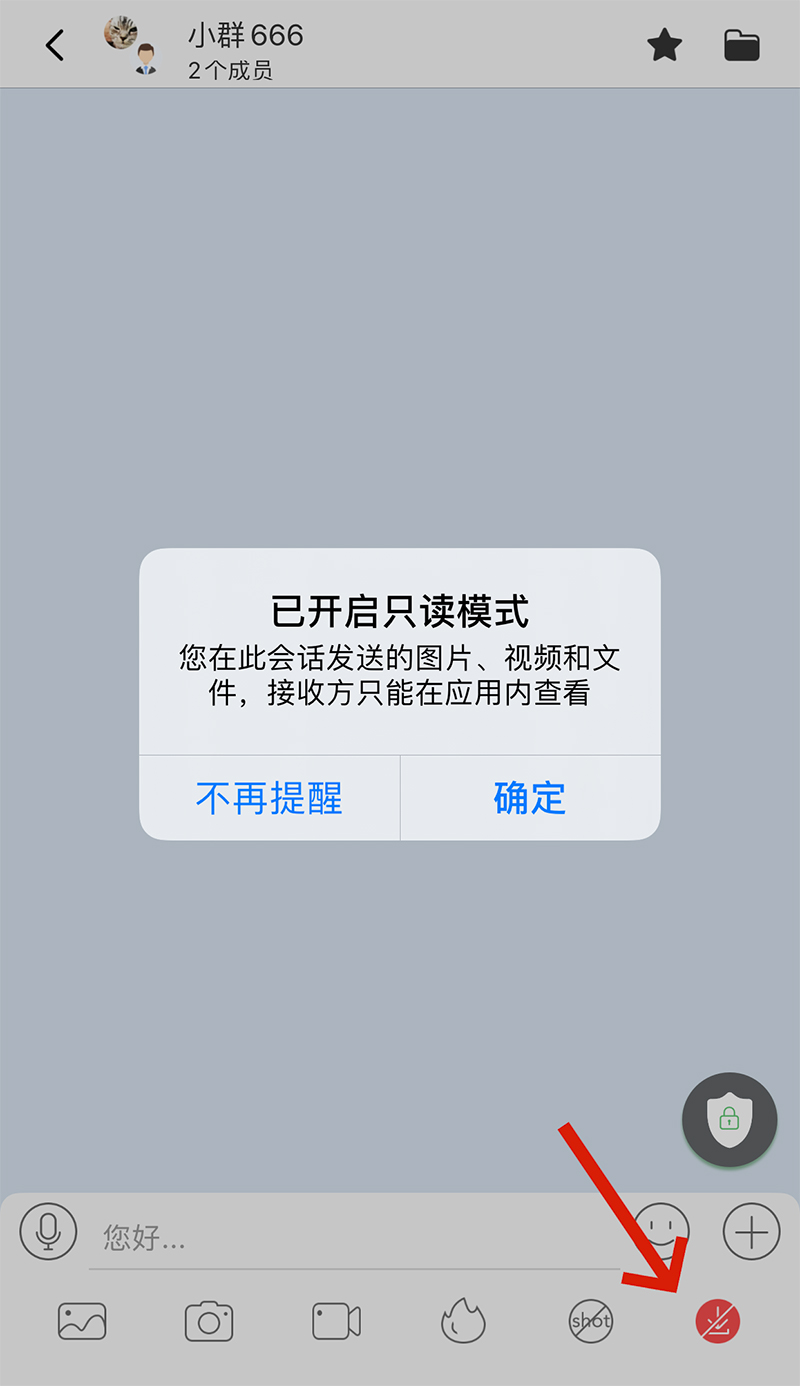Open the camera to take a photo
Image resolution: width=800 pixels, height=1386 pixels.
(x=209, y=1321)
